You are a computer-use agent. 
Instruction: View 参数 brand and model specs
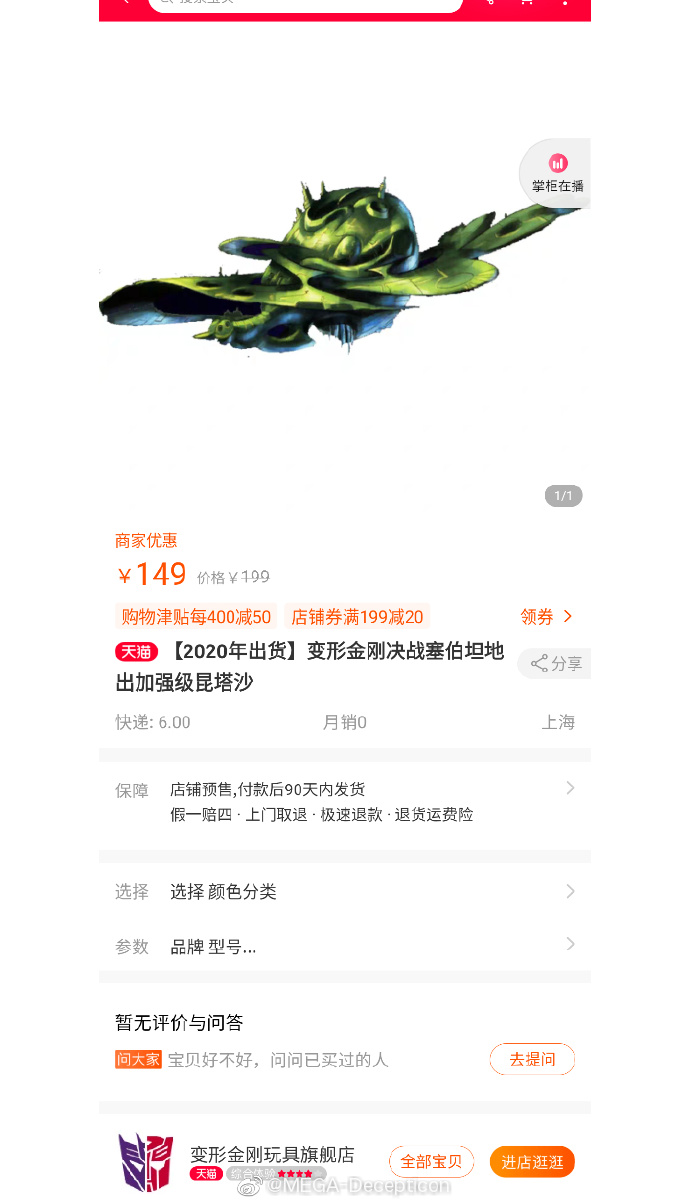click(x=344, y=946)
